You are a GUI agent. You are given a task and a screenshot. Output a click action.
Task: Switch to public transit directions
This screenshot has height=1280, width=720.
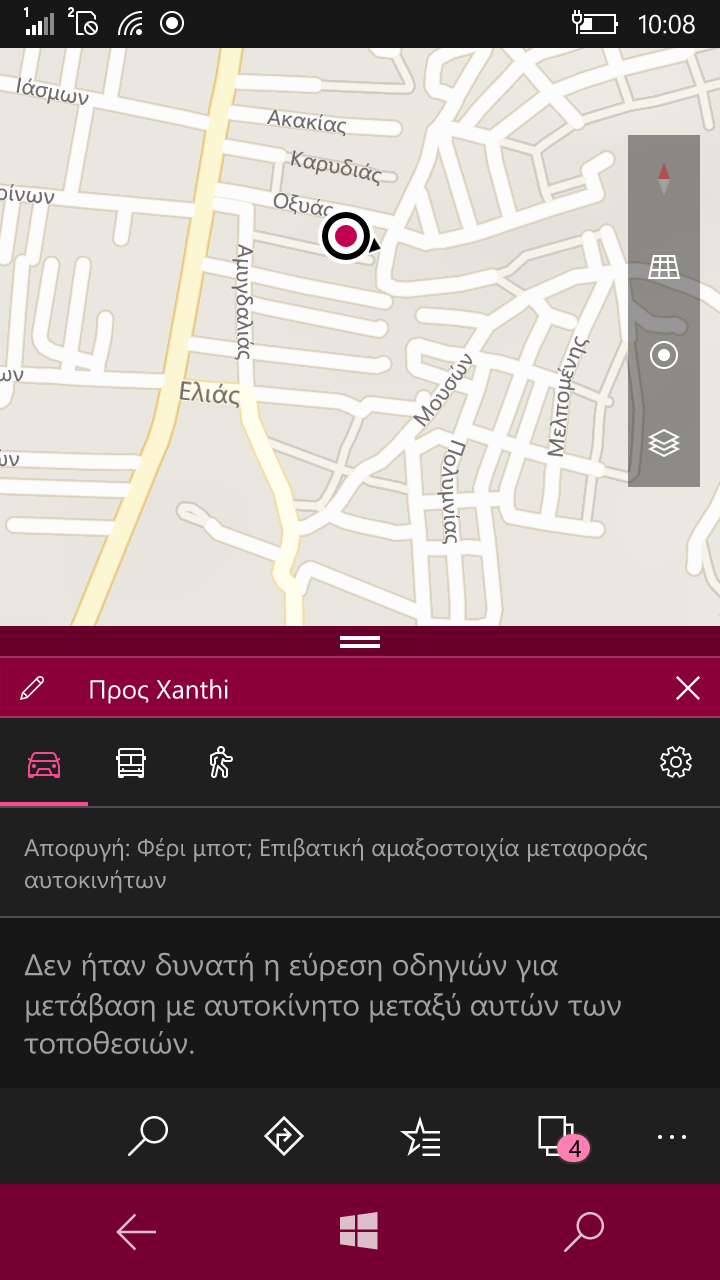point(131,765)
